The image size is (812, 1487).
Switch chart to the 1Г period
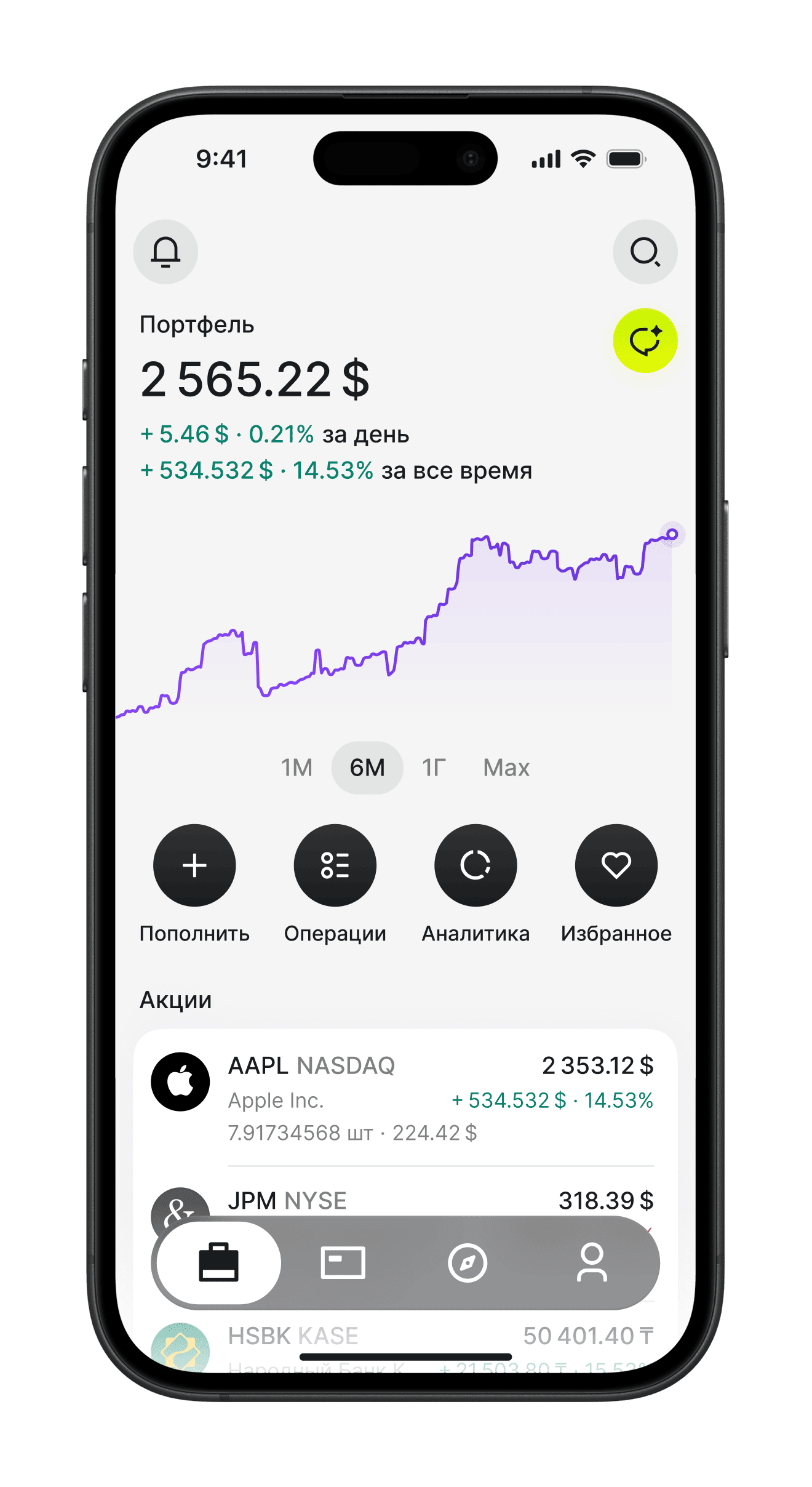pos(434,768)
